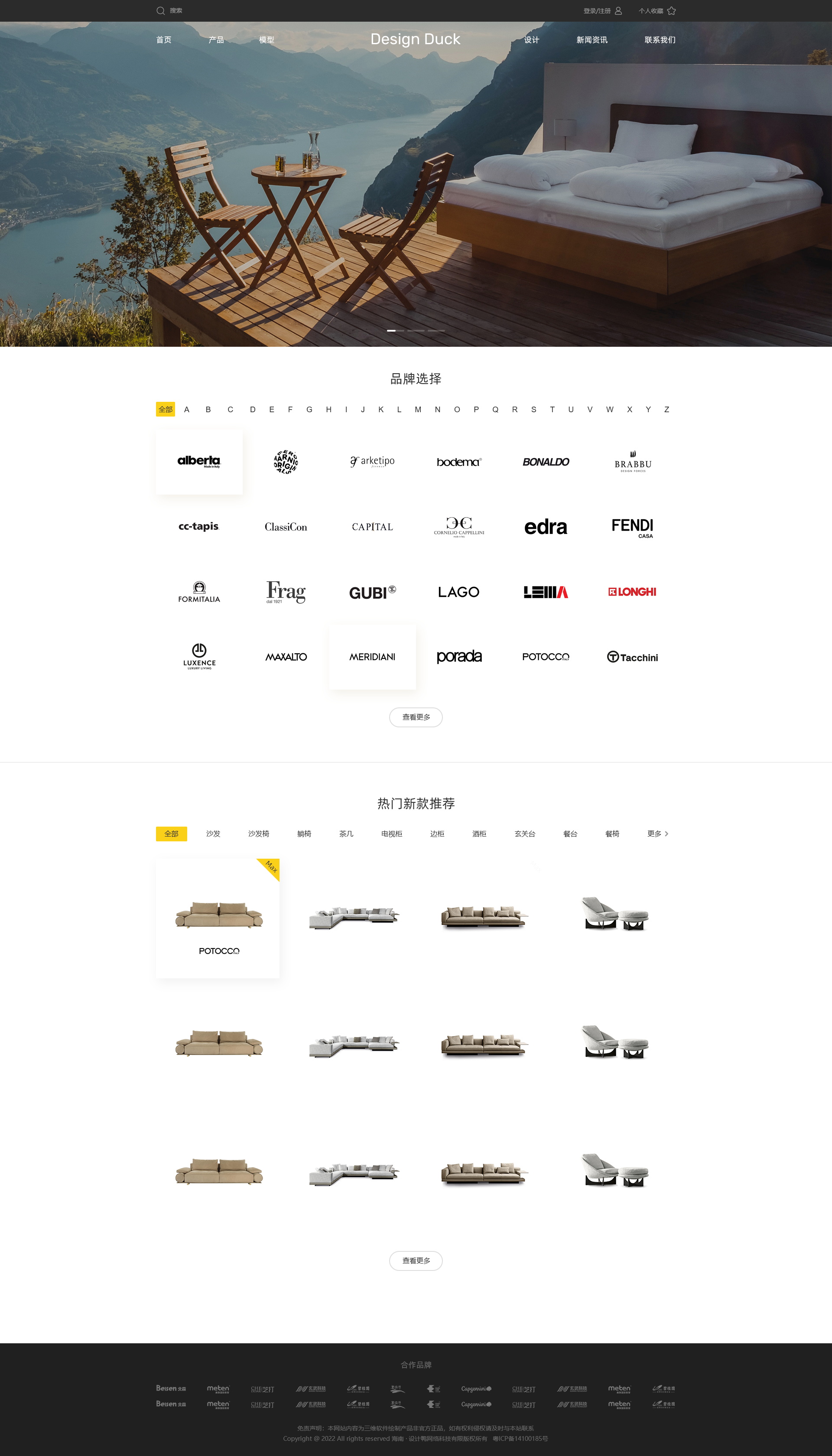This screenshot has width=832, height=1456.
Task: Tap 查看更多 below the product grid
Action: [x=416, y=1261]
